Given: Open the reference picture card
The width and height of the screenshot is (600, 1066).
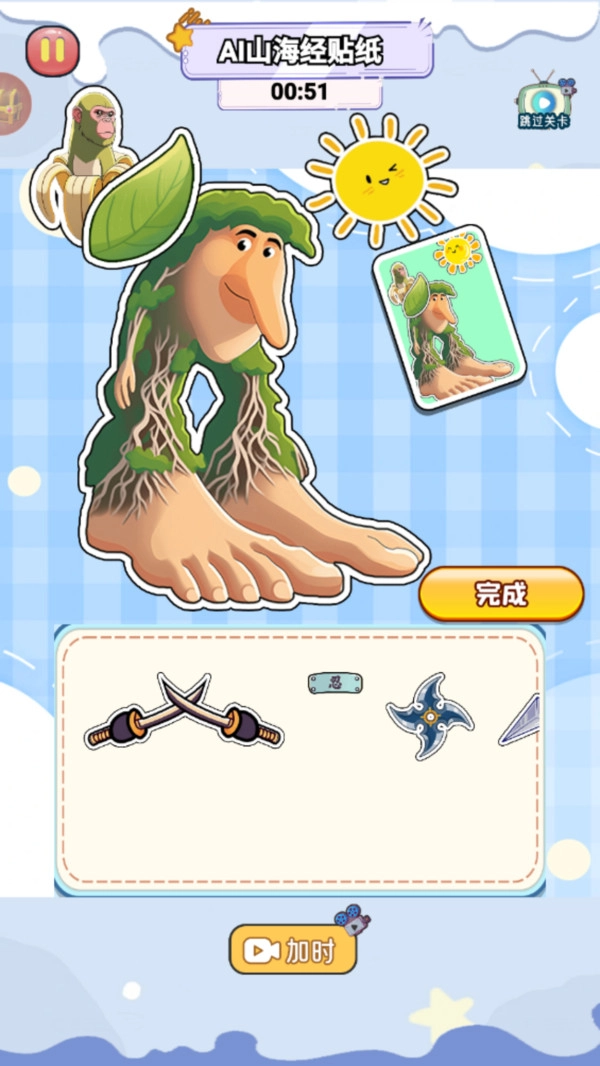Looking at the screenshot, I should [x=436, y=316].
